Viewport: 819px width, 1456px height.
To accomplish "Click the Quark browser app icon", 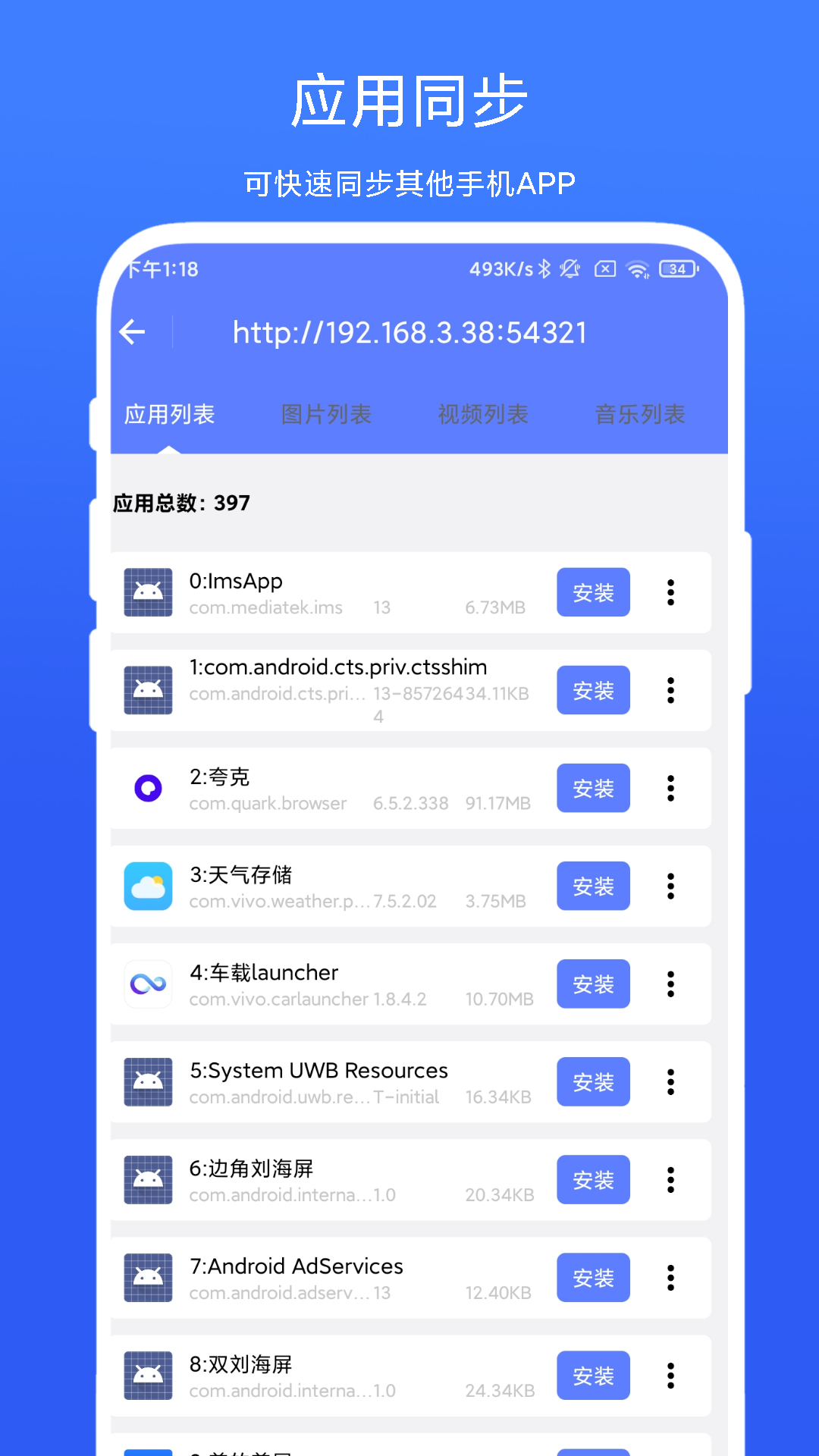I will pyautogui.click(x=148, y=789).
